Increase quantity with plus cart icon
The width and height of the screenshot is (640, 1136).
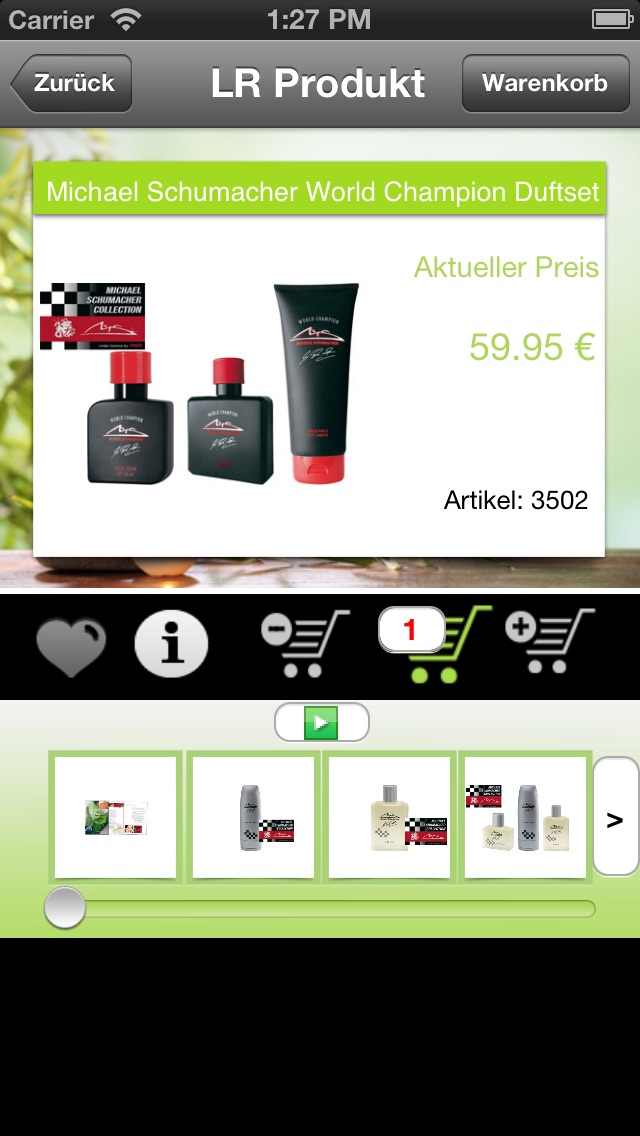pyautogui.click(x=549, y=641)
